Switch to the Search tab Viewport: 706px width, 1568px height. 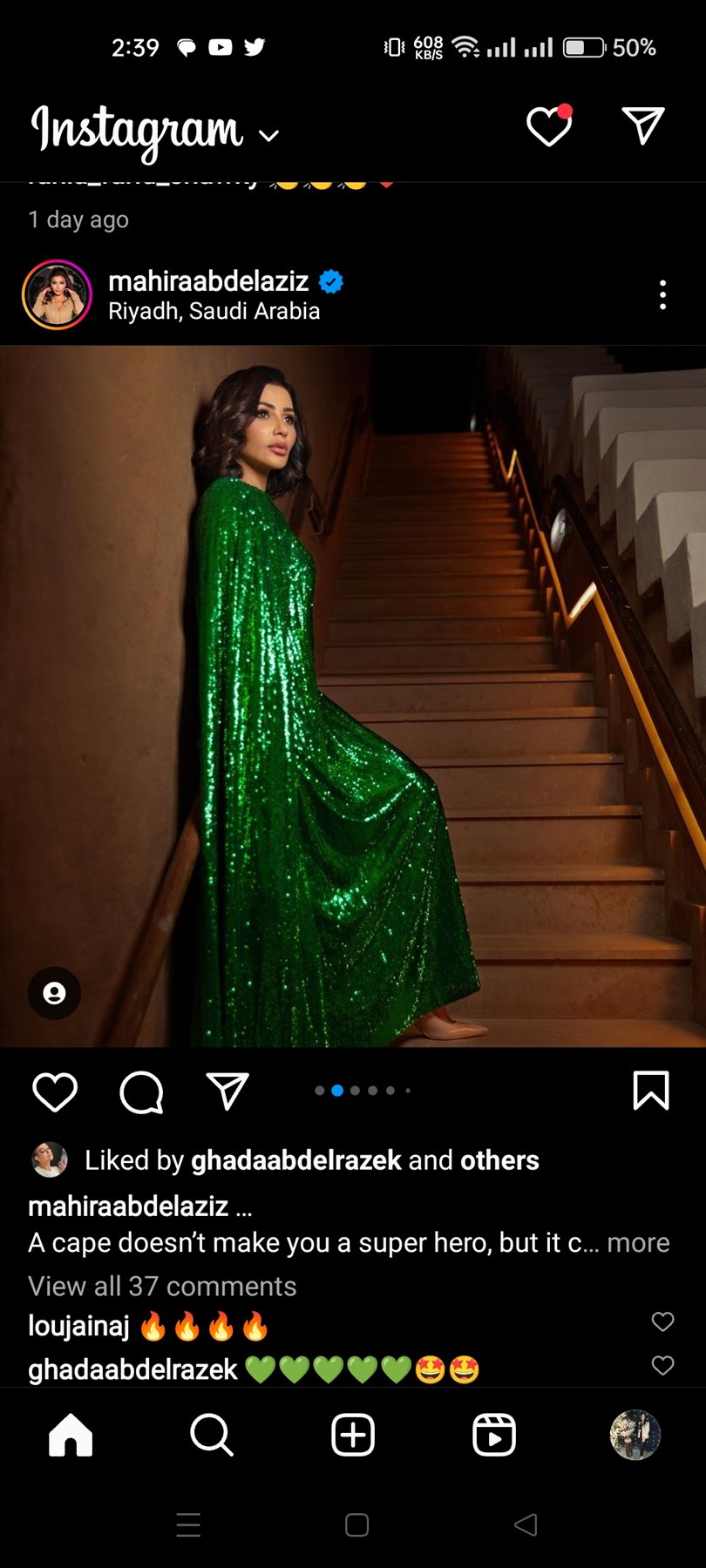[212, 1435]
